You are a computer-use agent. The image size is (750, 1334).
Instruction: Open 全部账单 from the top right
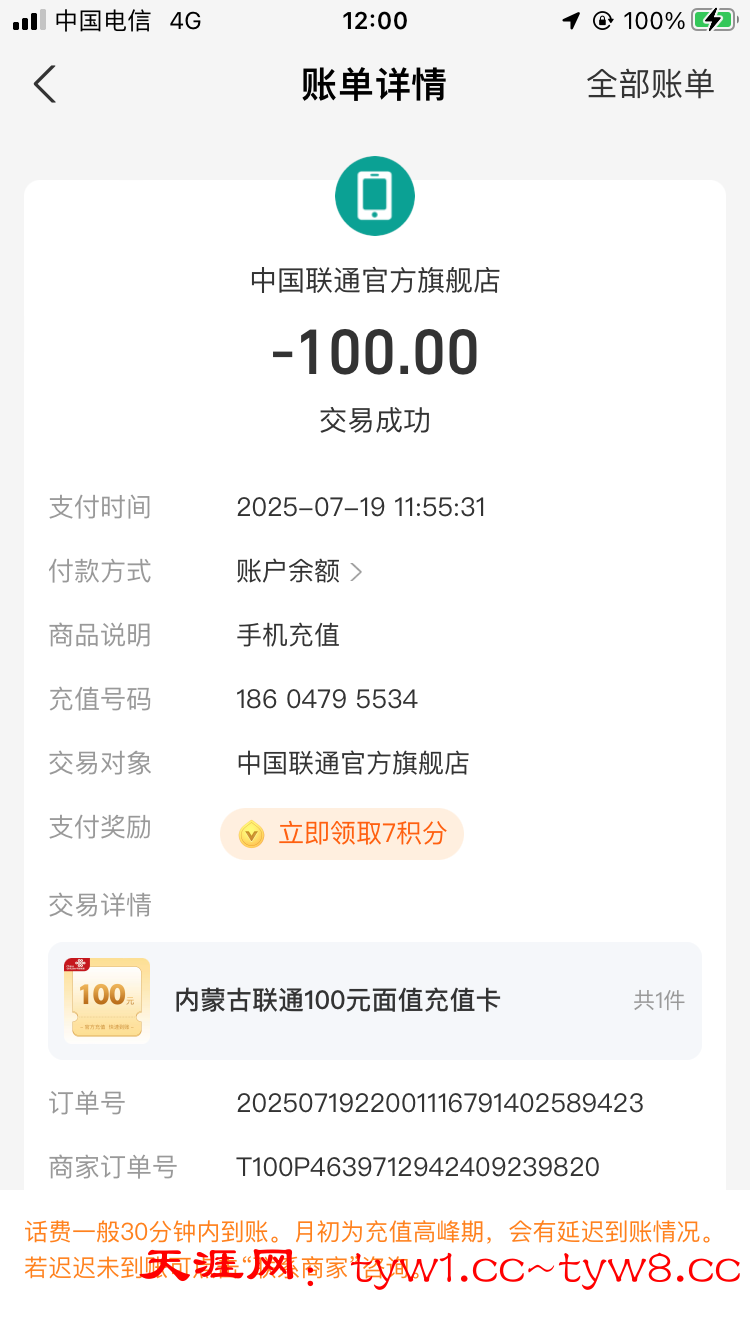651,84
